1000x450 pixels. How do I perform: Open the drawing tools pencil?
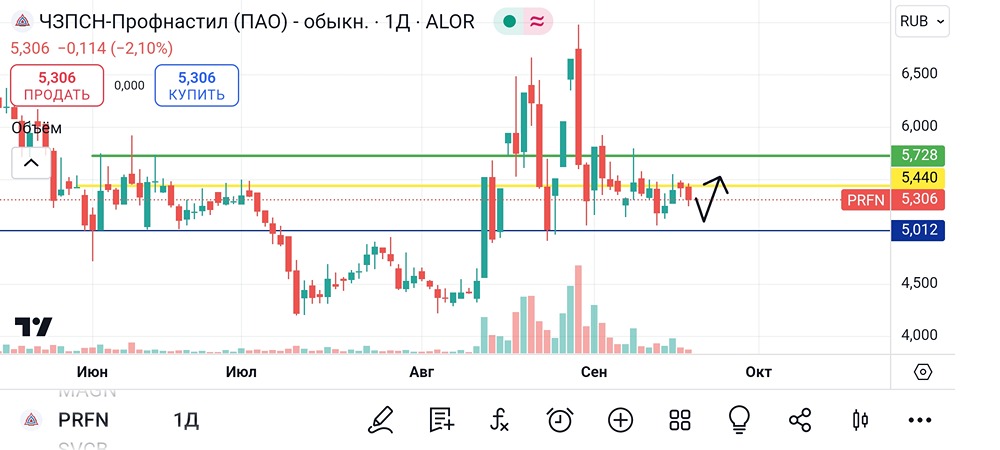point(381,420)
